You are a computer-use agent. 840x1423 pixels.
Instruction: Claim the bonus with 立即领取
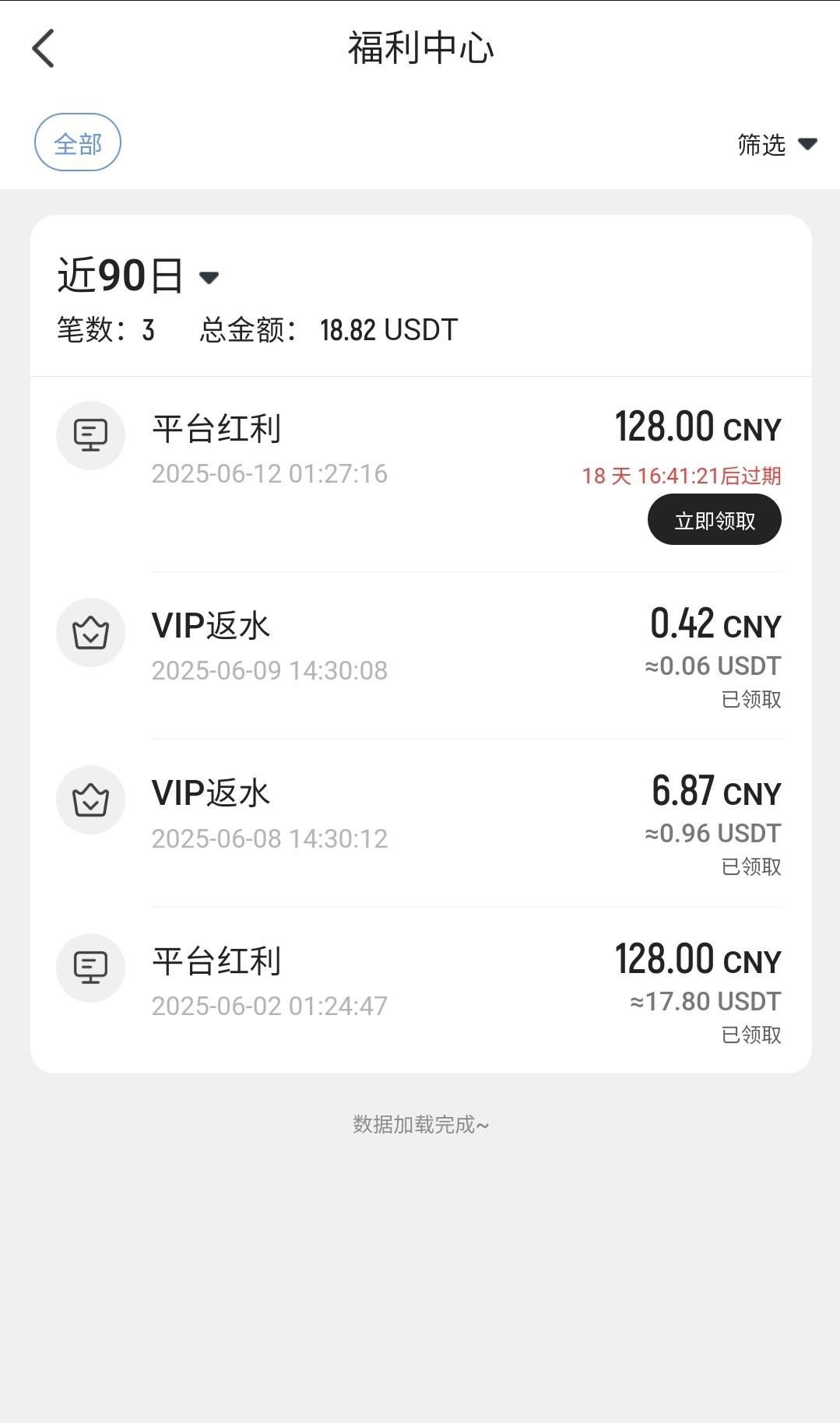click(x=714, y=520)
